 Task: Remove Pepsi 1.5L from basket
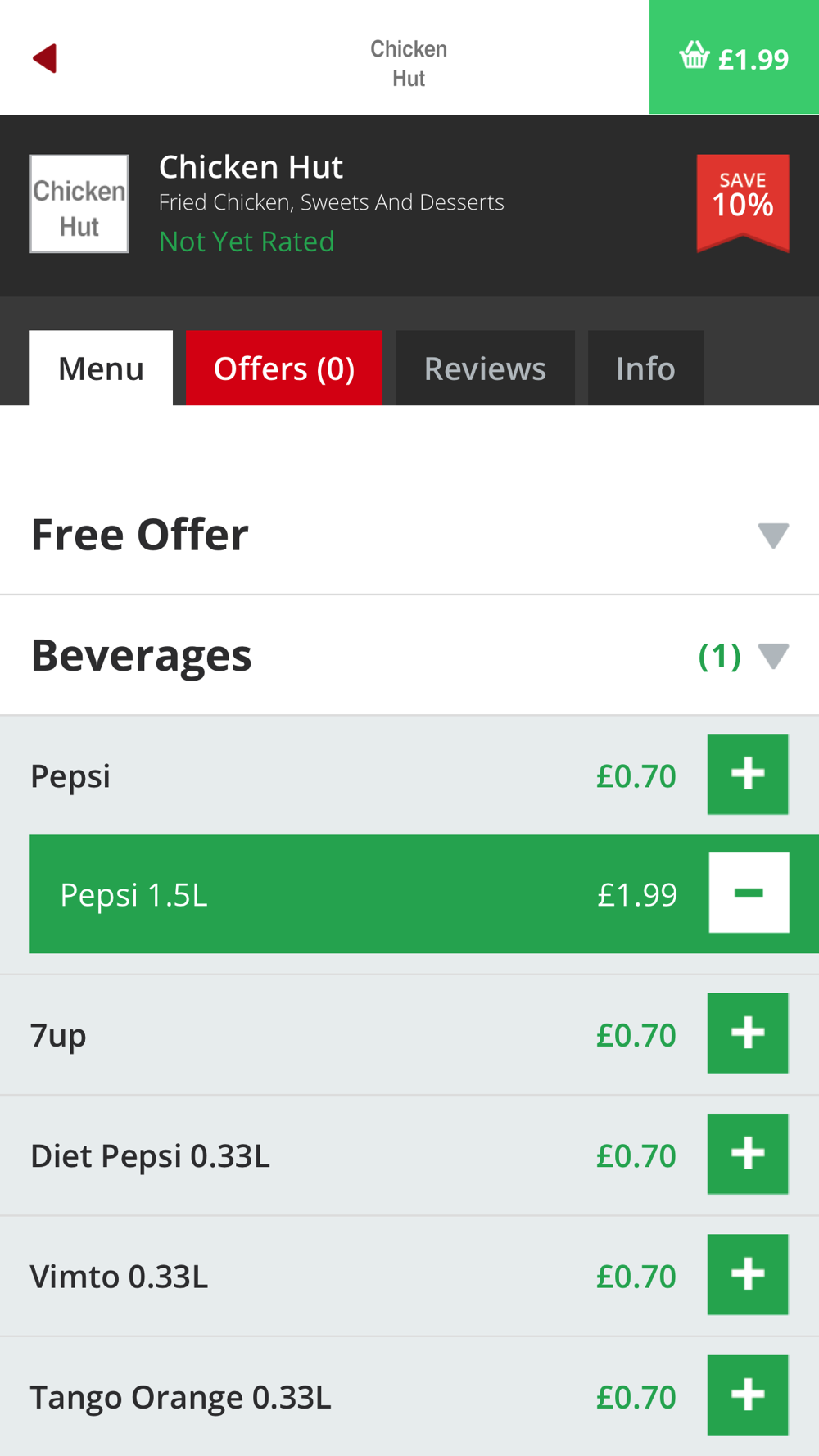pyautogui.click(x=749, y=893)
